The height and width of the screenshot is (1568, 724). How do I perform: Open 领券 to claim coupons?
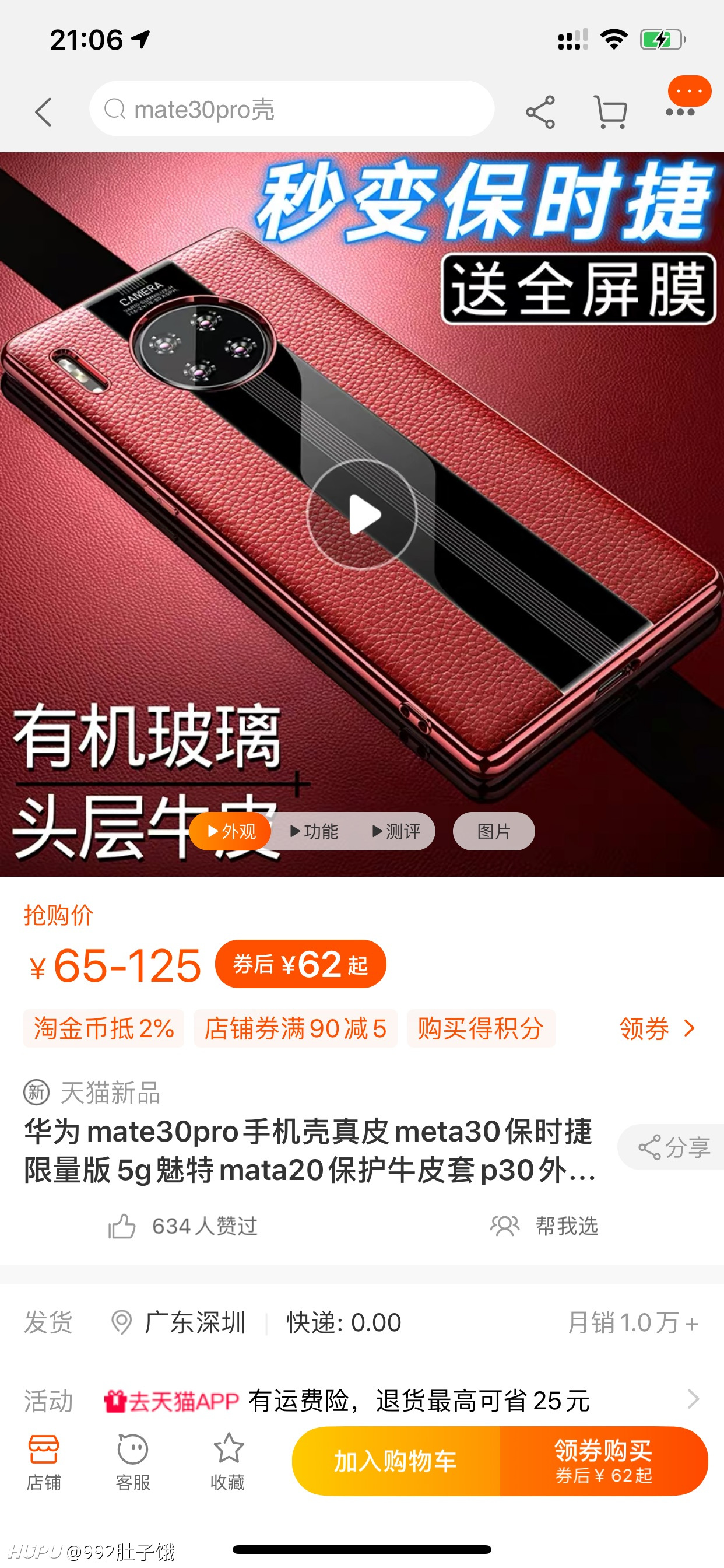[x=657, y=1028]
